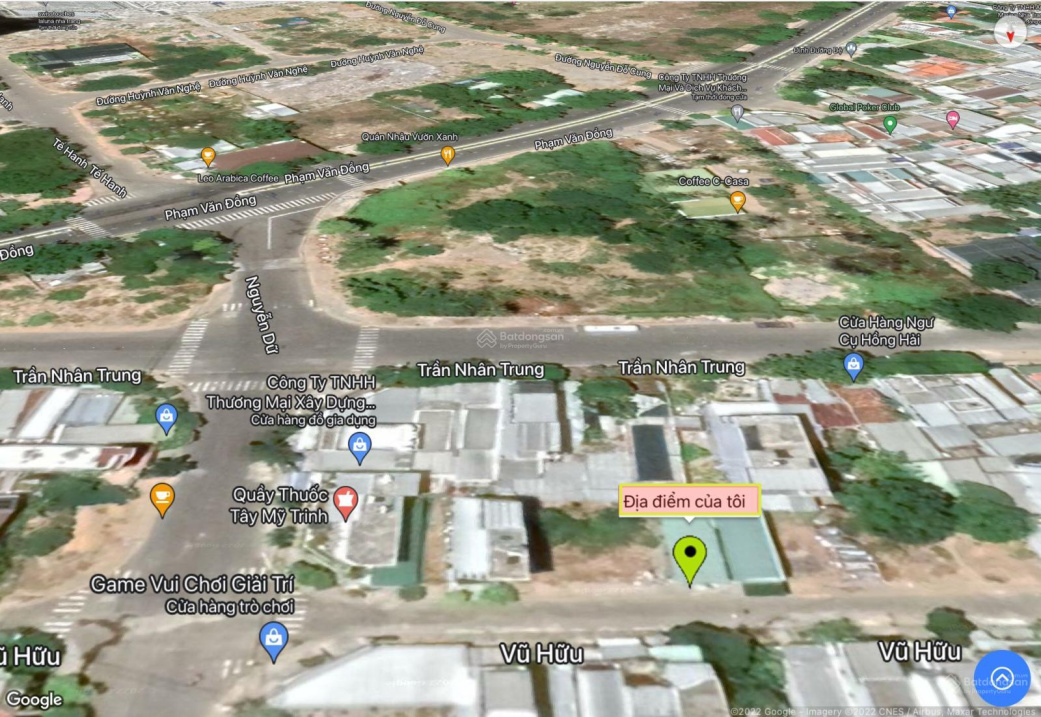Viewport: 1041px width, 717px height.
Task: Open Cửa Hàng Ngư Cụ Hồng Hải marker
Action: coord(853,366)
